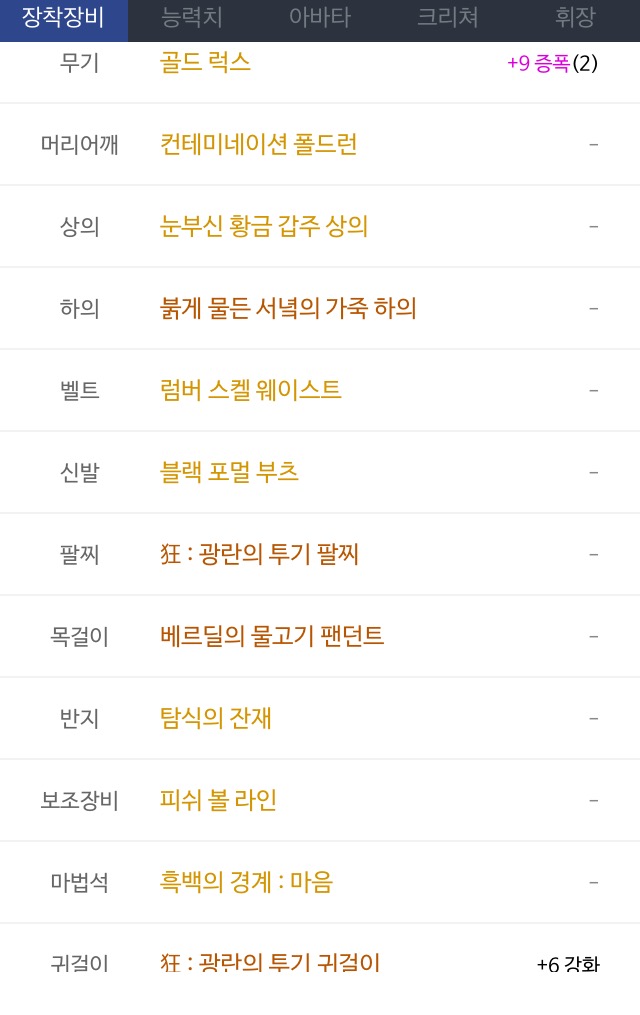
Task: Open 狂 : 광란의 투기 팔찌 details
Action: click(x=259, y=554)
